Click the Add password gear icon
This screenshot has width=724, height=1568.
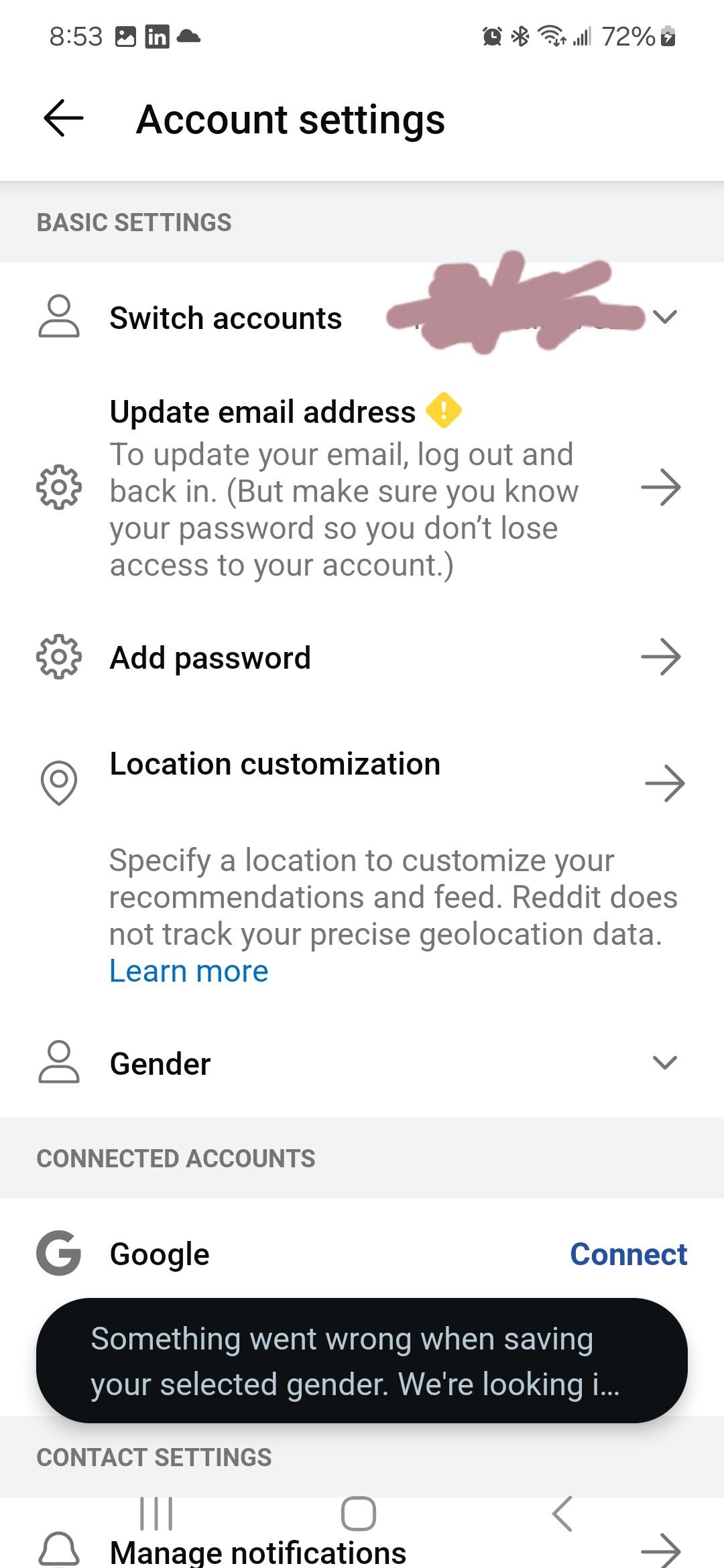click(x=59, y=657)
